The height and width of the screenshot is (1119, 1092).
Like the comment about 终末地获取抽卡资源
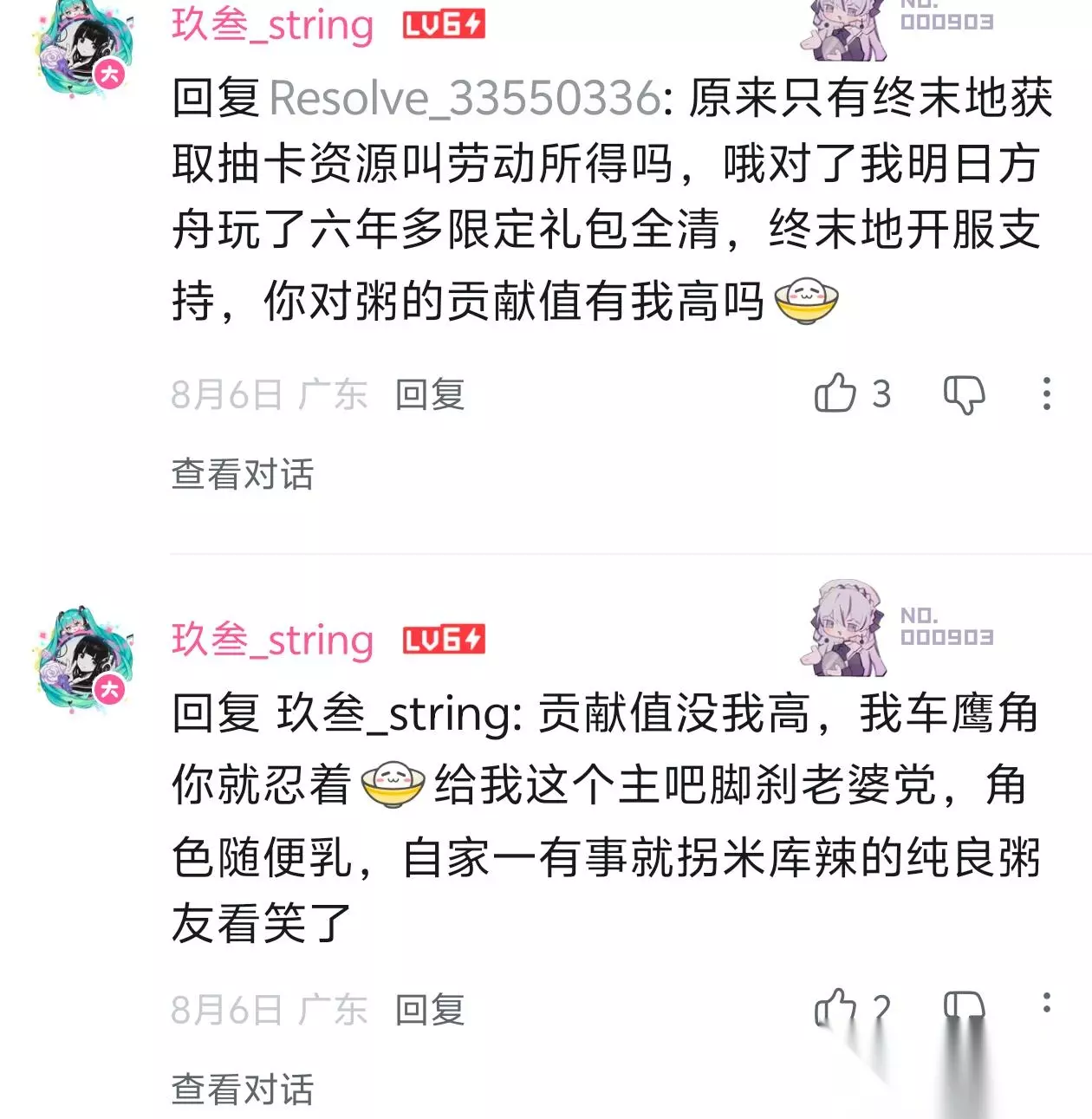(x=835, y=394)
